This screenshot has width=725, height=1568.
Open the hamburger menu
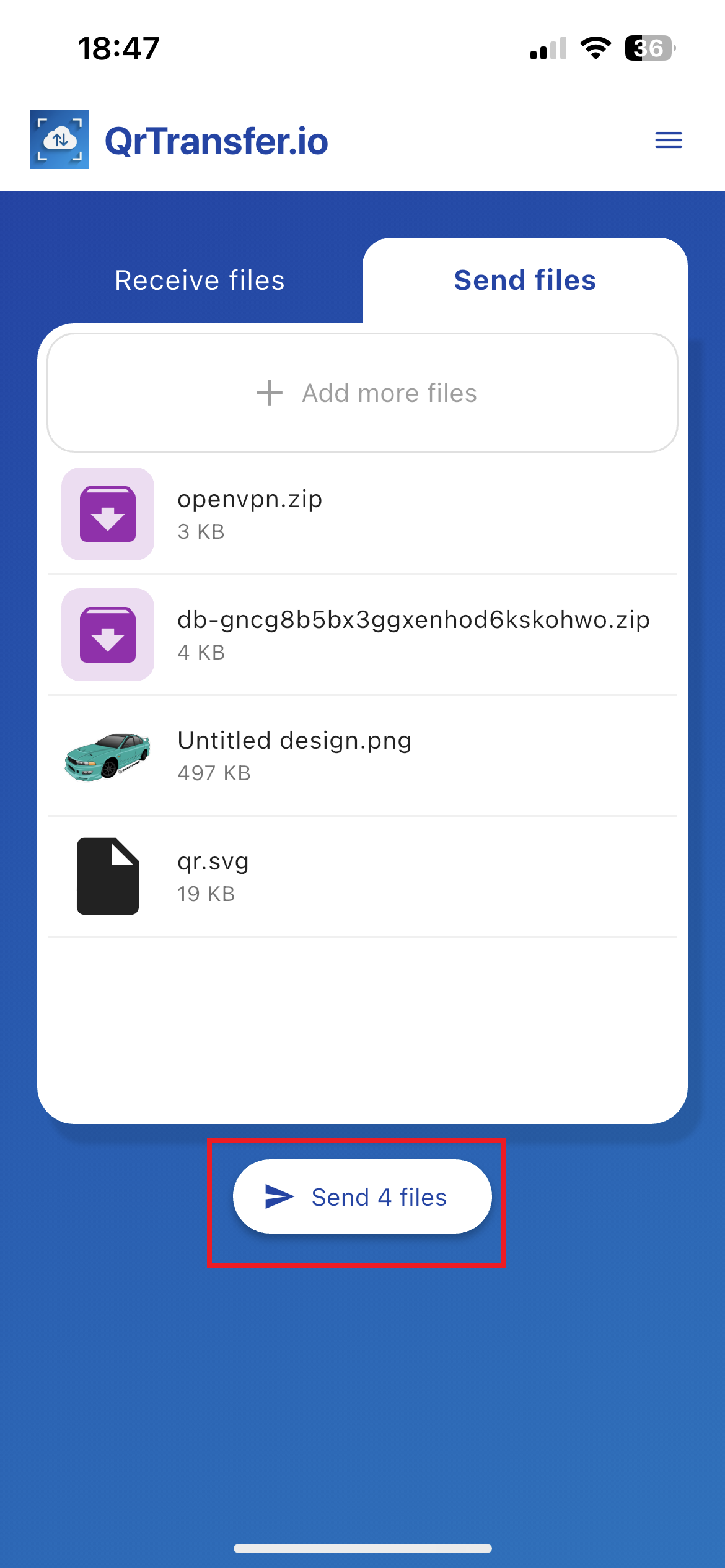coord(669,140)
